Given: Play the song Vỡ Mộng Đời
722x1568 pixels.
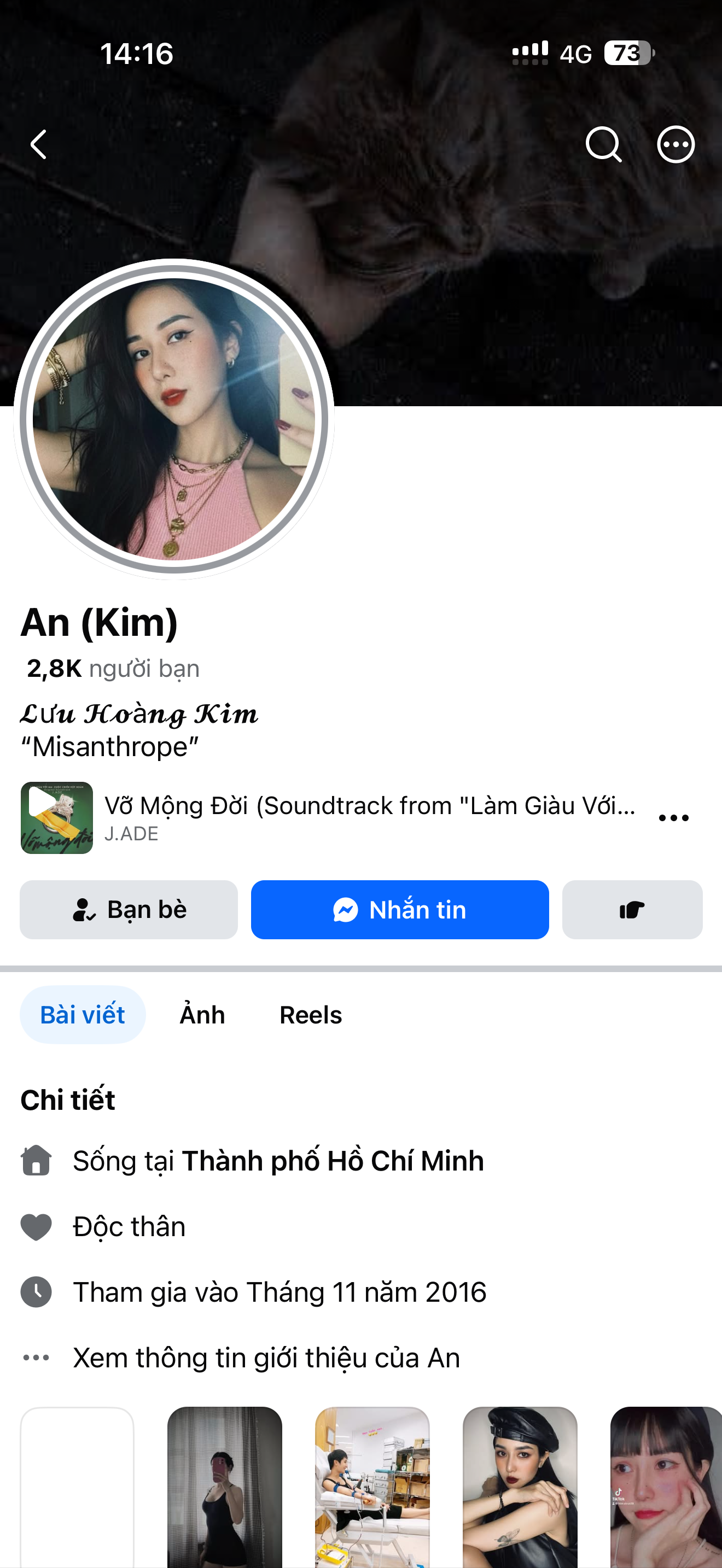Looking at the screenshot, I should (x=57, y=817).
